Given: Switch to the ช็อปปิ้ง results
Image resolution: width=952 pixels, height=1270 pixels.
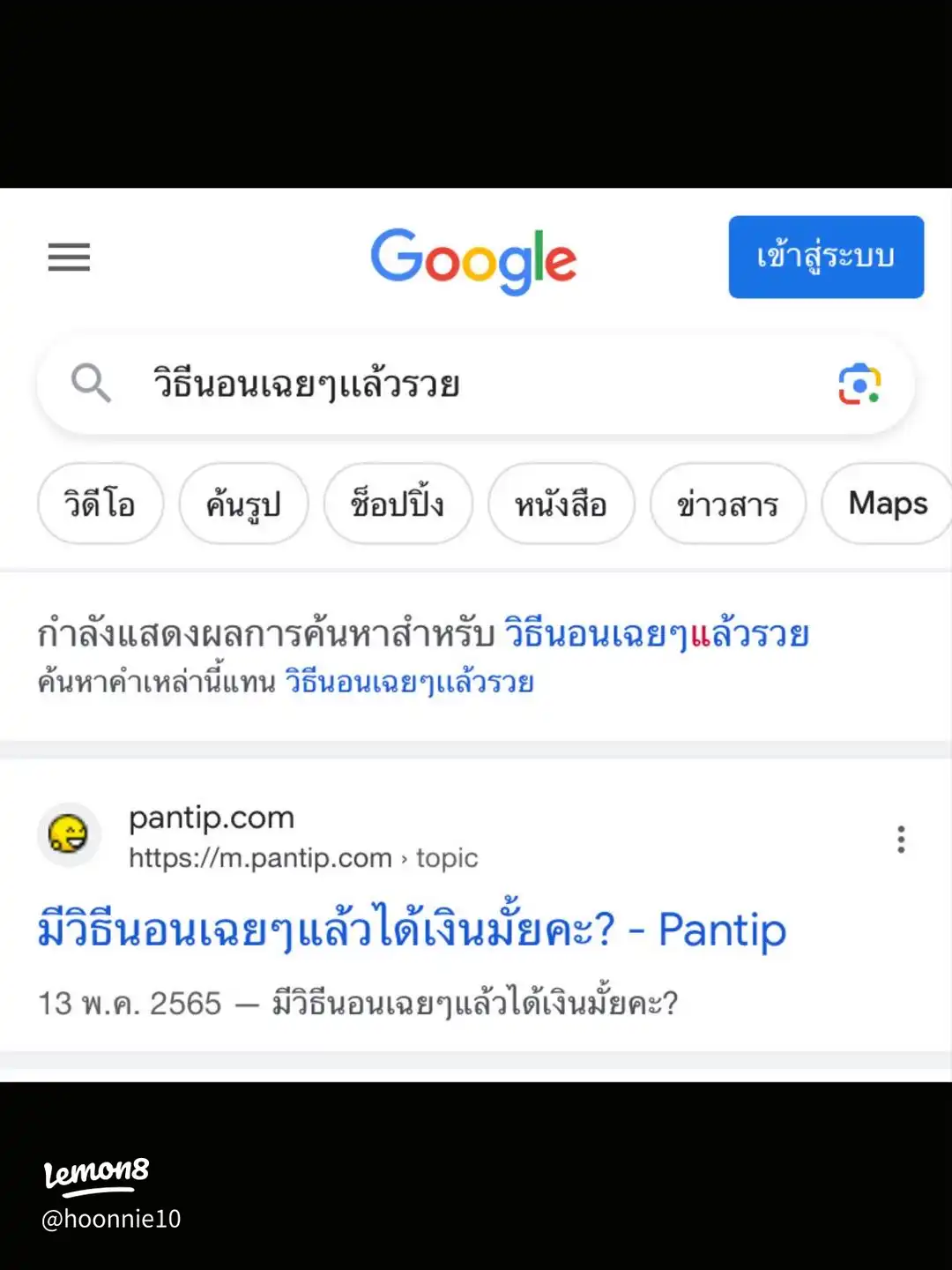Looking at the screenshot, I should [398, 504].
